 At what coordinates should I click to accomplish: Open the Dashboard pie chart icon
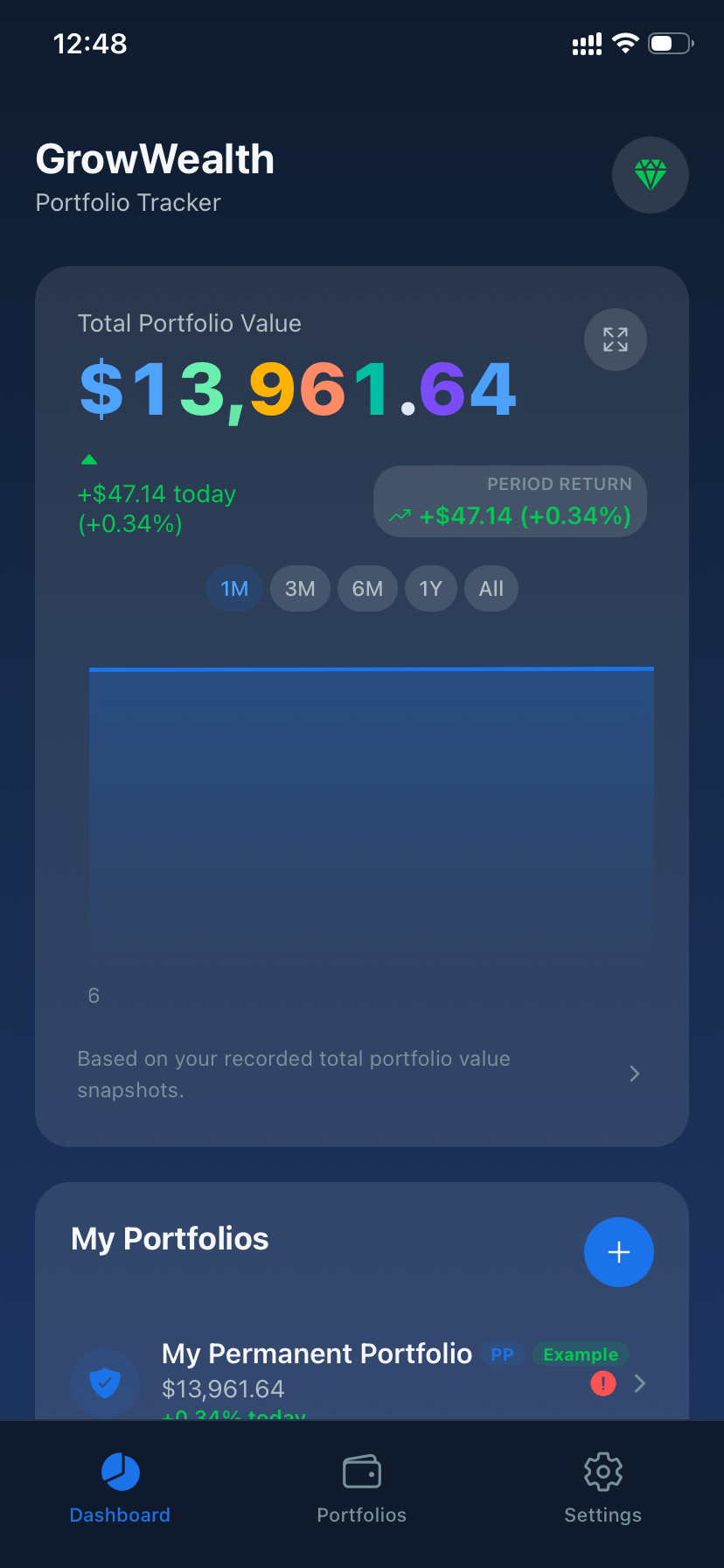(120, 1471)
